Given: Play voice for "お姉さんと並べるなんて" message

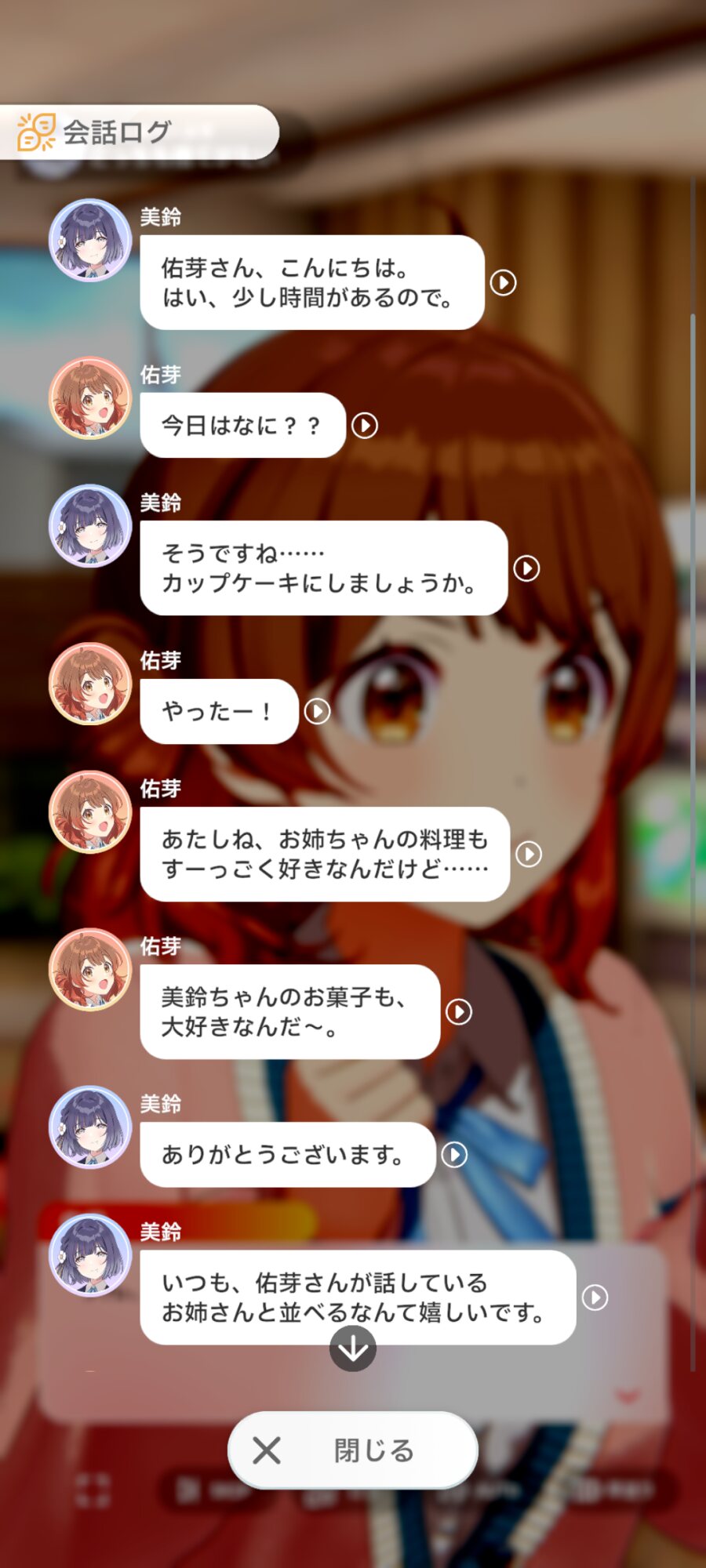Looking at the screenshot, I should pos(595,1298).
